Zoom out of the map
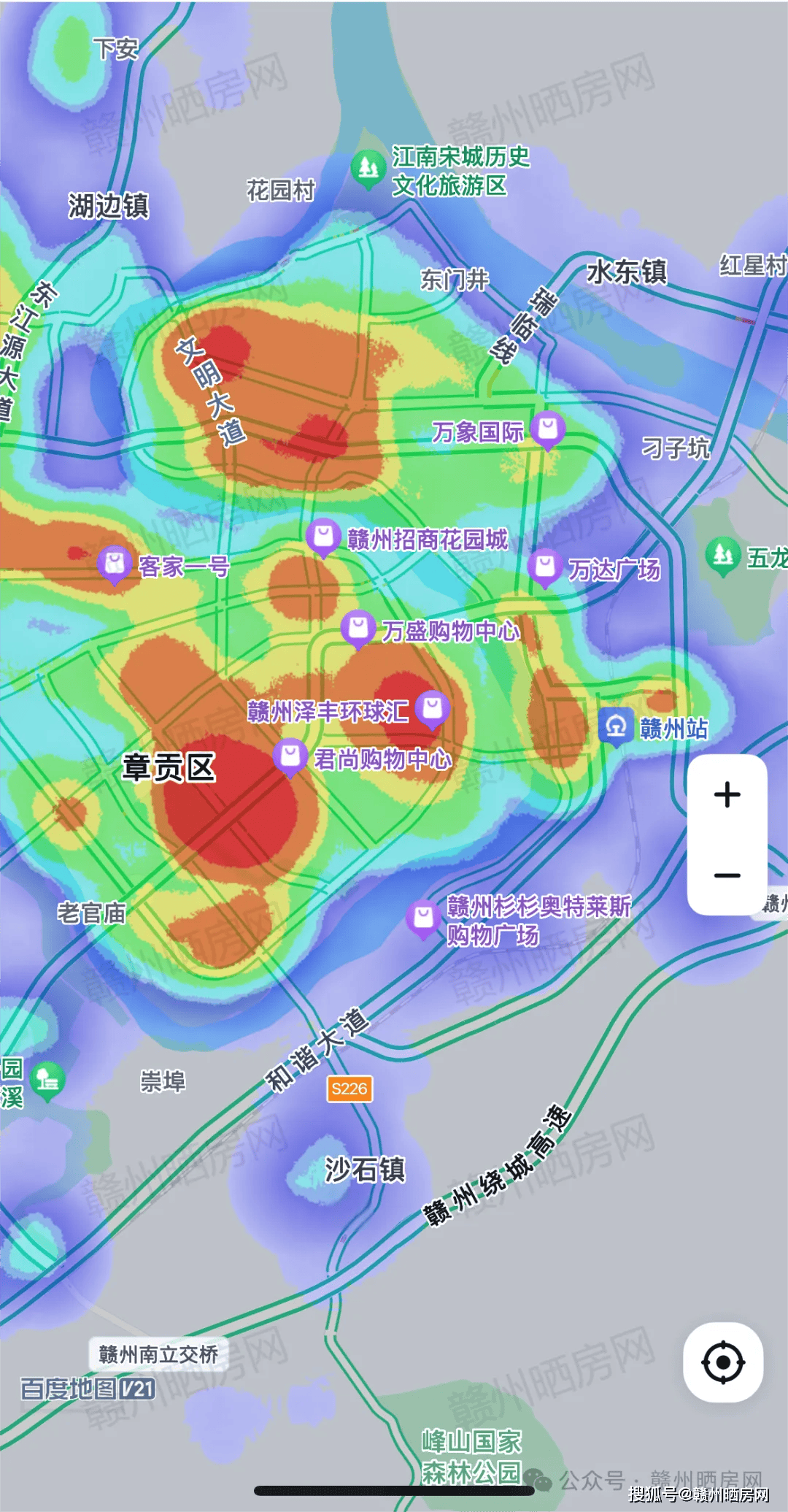 (x=727, y=875)
